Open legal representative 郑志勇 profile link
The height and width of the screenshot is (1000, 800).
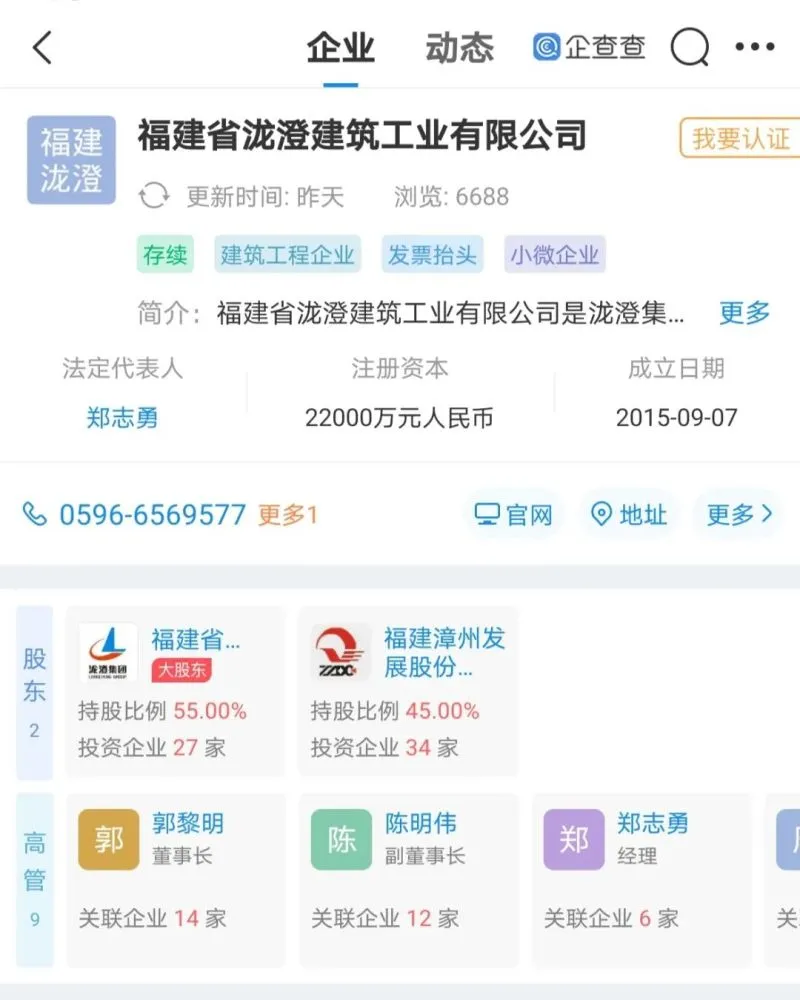(x=123, y=417)
